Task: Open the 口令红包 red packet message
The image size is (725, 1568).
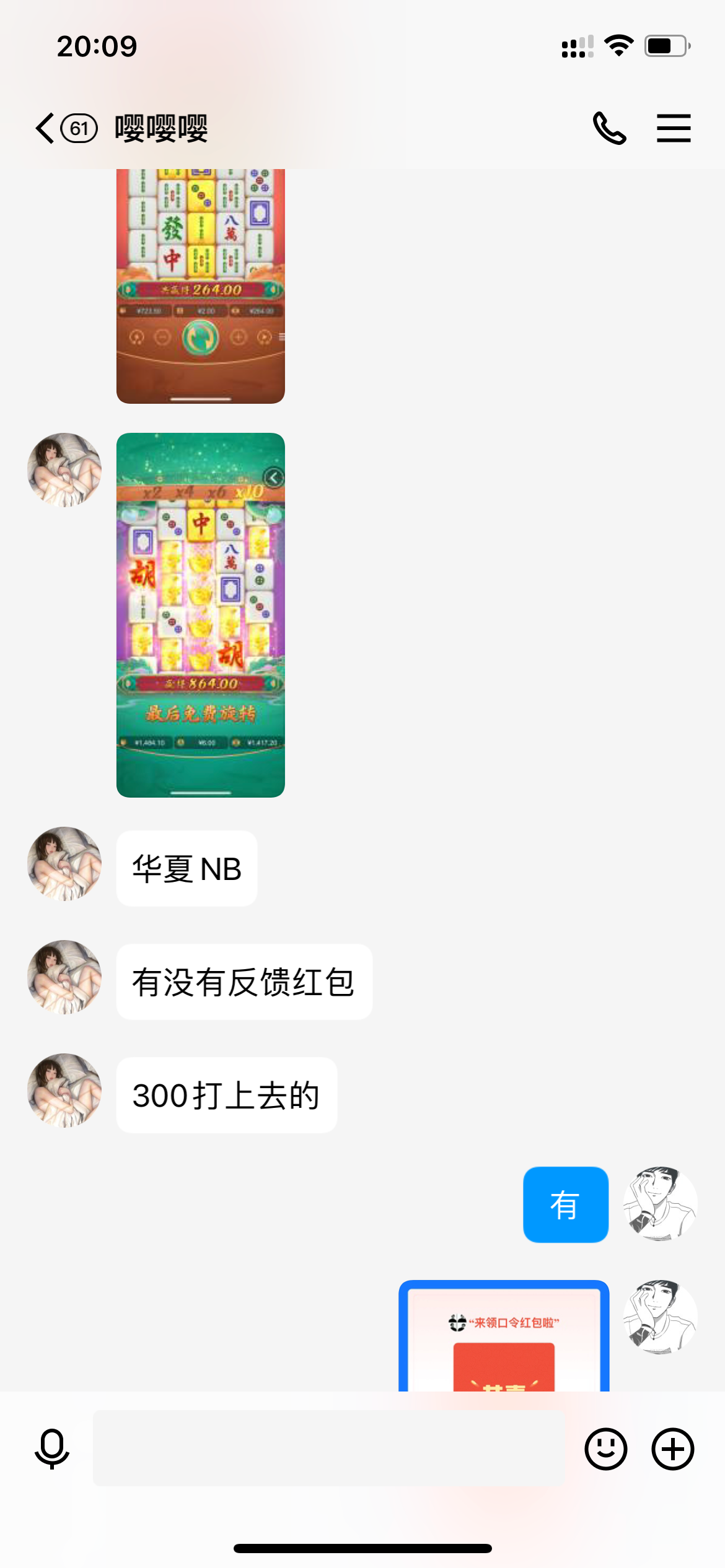Action: point(504,1338)
